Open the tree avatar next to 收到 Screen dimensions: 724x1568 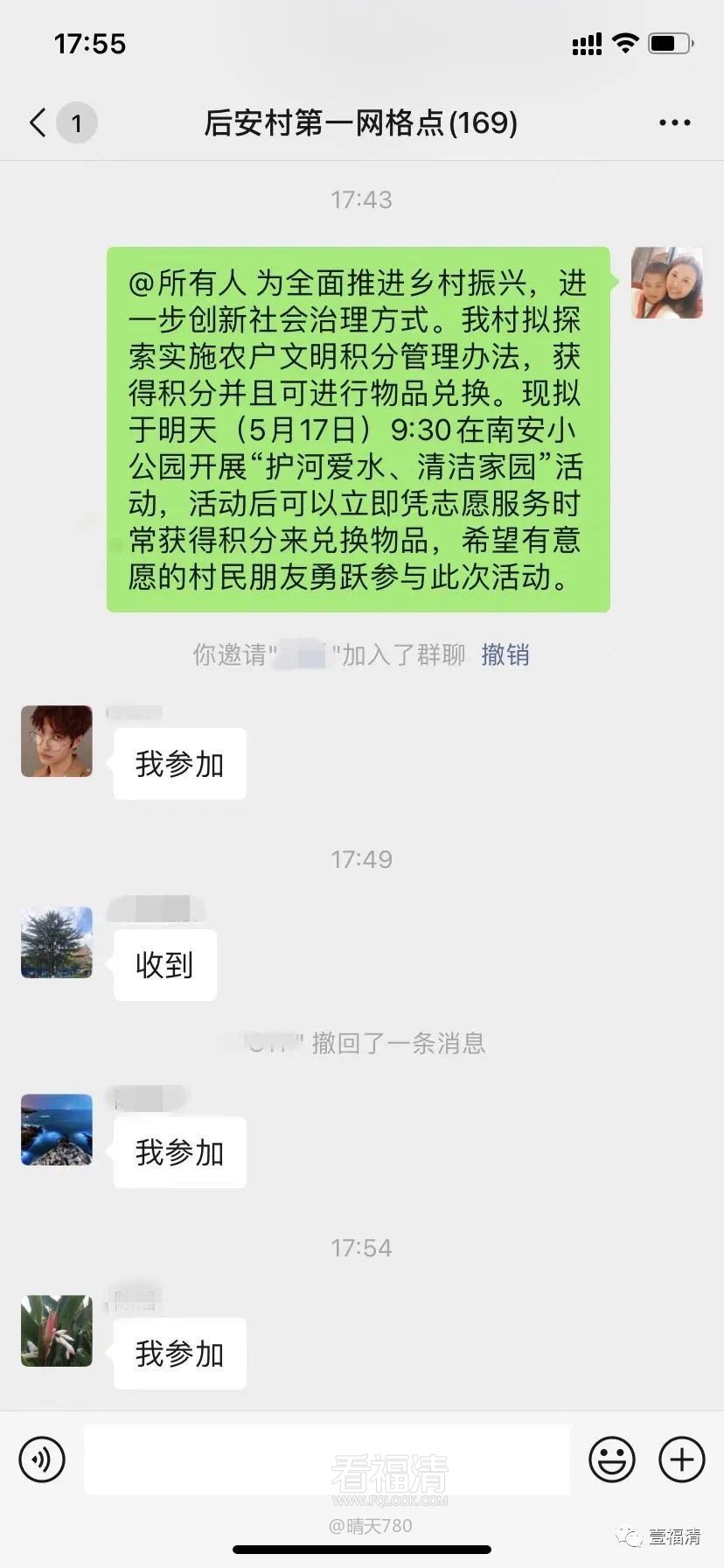click(57, 942)
